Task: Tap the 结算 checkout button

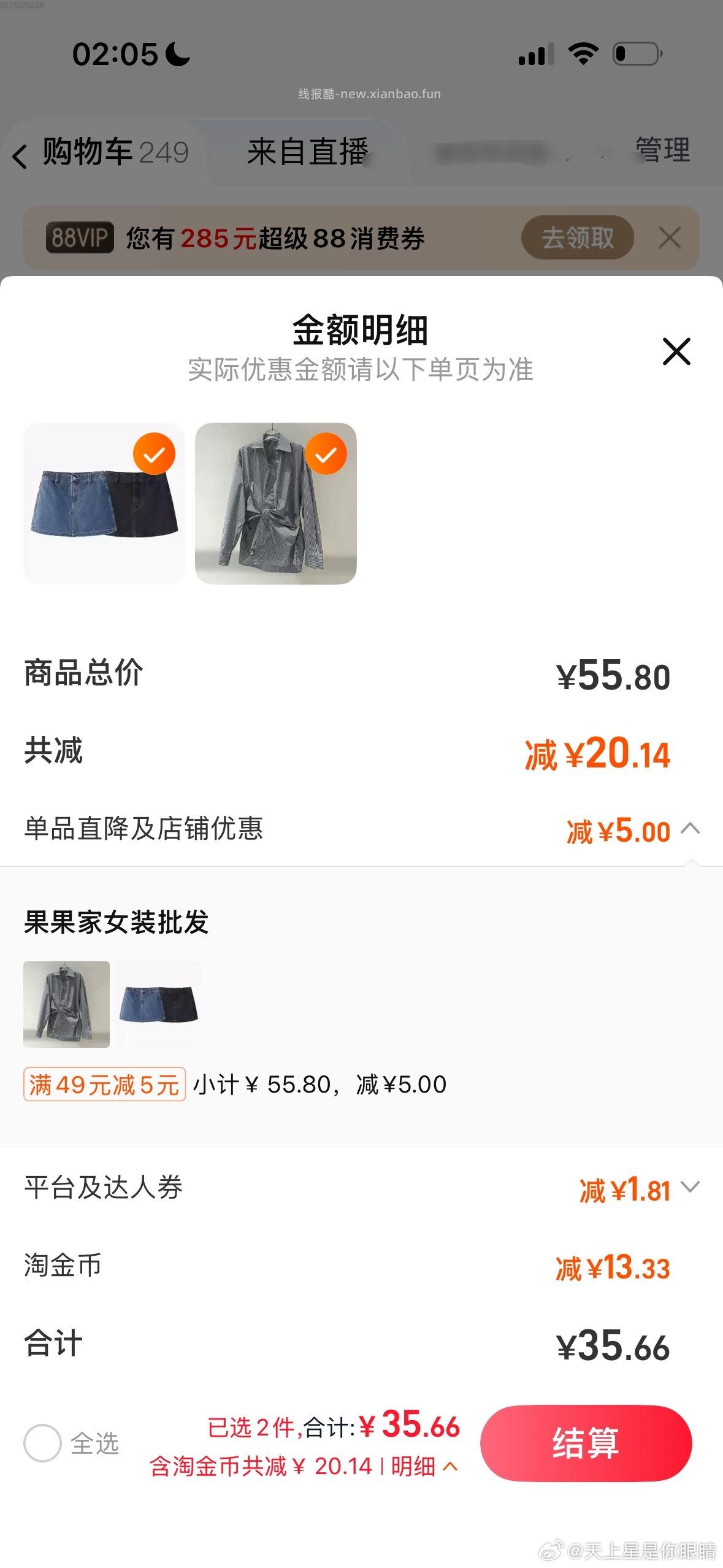Action: 586,1445
